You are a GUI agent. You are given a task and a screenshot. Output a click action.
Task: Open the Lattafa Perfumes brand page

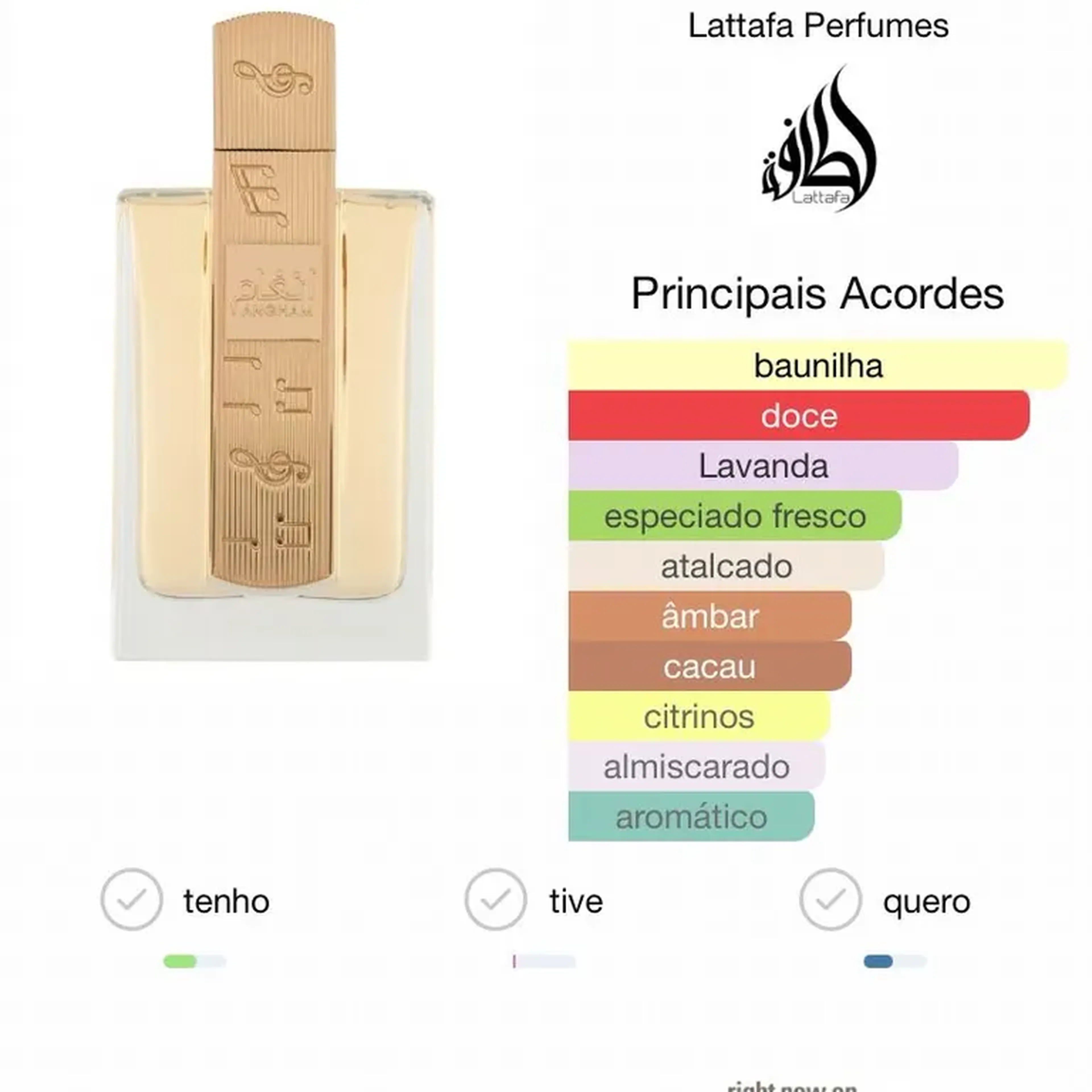point(818,26)
